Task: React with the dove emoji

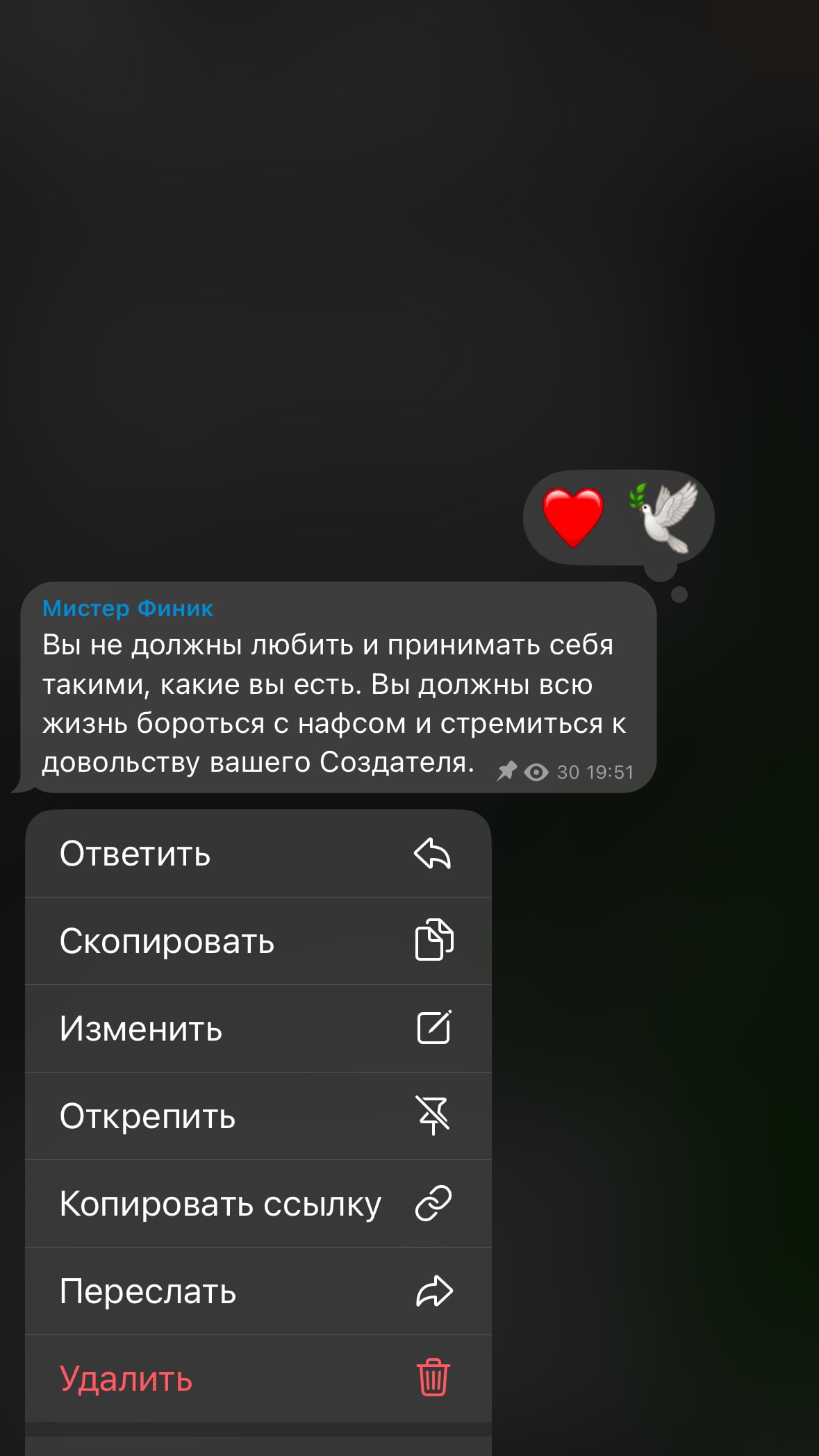Action: (x=664, y=517)
